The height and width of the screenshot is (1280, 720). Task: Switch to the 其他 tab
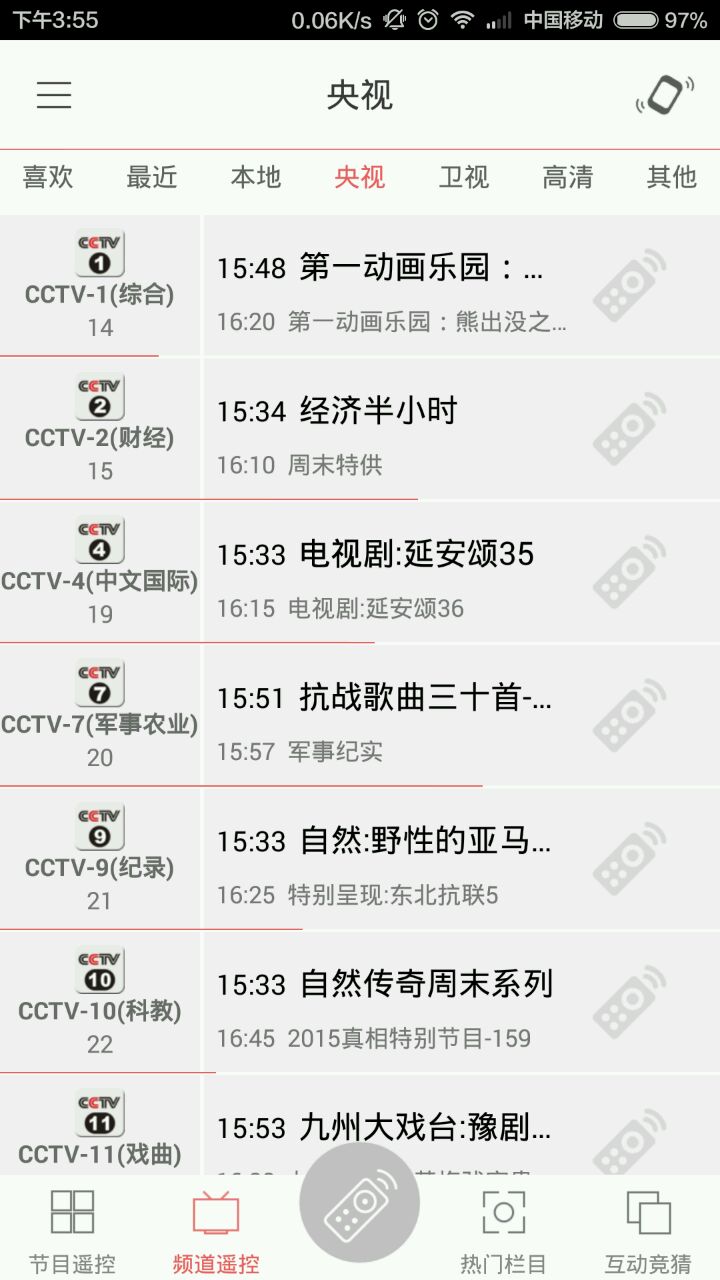pos(671,177)
